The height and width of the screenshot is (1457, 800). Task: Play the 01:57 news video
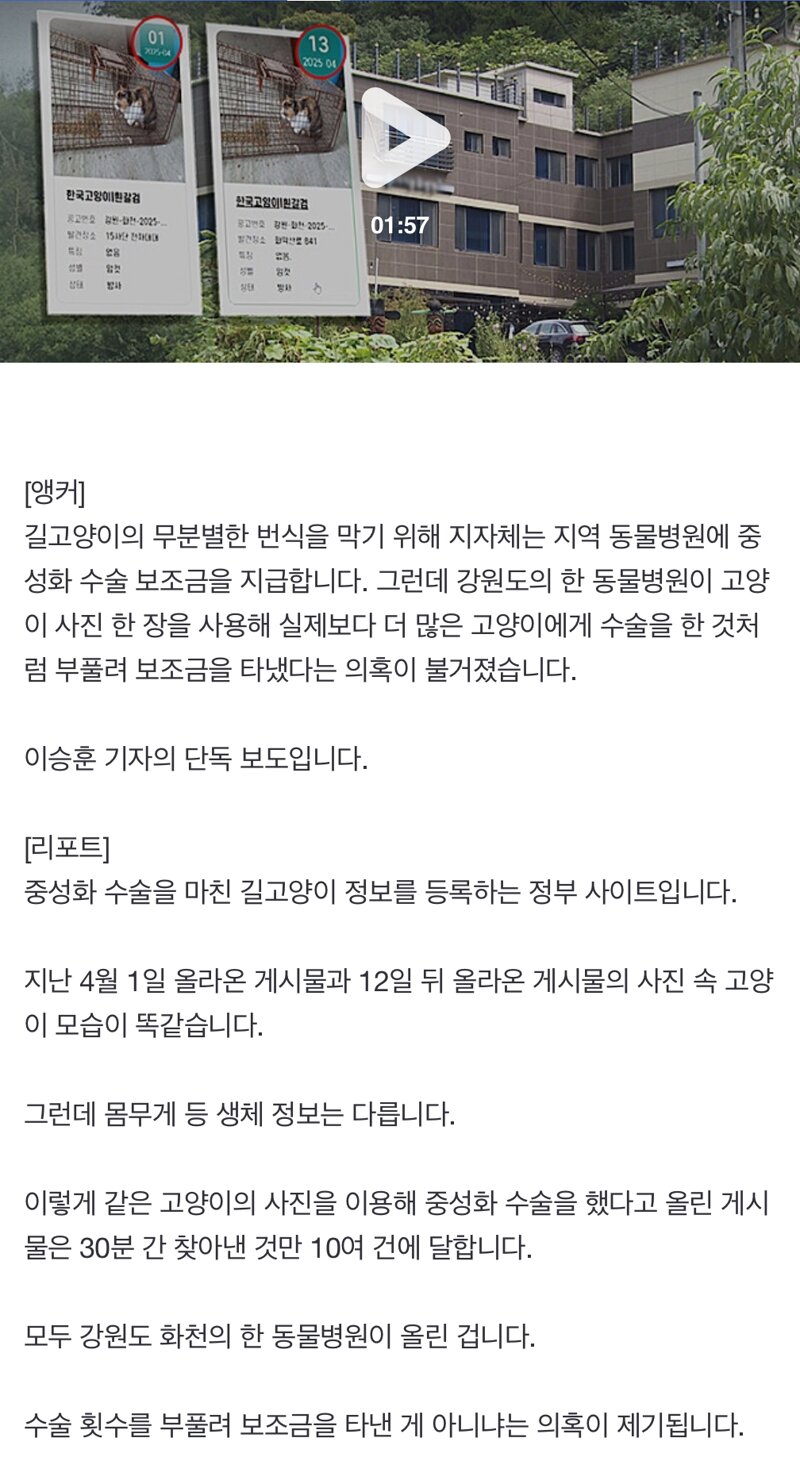pos(402,138)
